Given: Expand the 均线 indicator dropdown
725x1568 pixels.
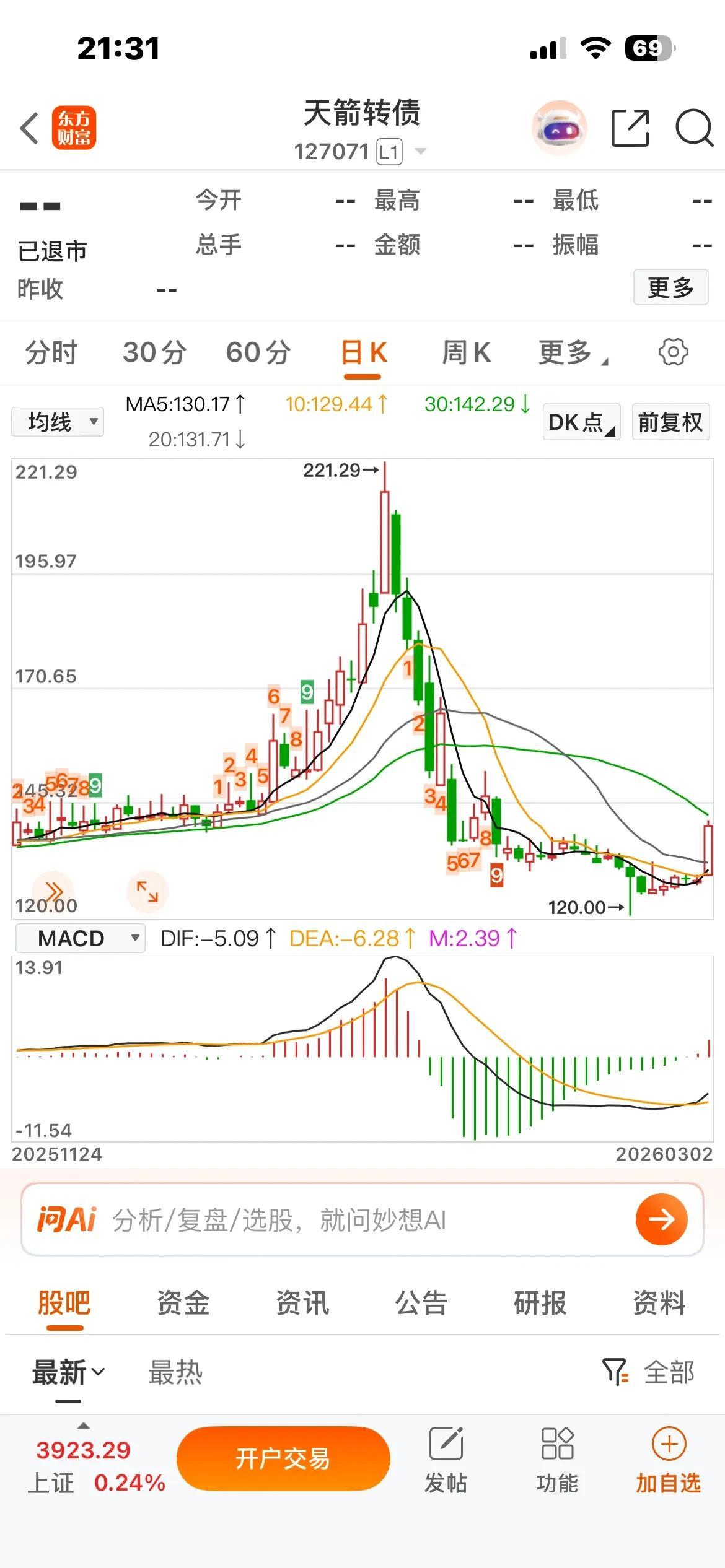Looking at the screenshot, I should (58, 422).
